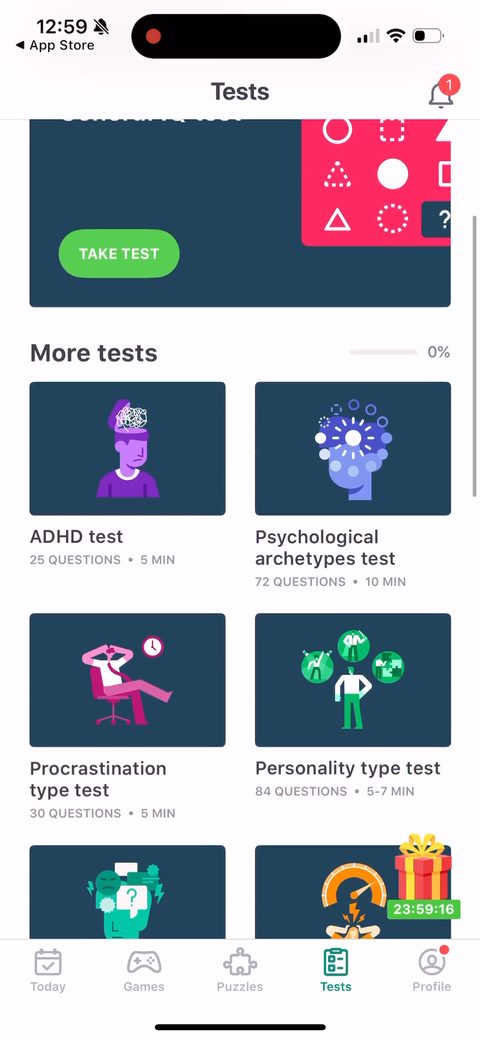Open the notifications bell

(x=441, y=93)
